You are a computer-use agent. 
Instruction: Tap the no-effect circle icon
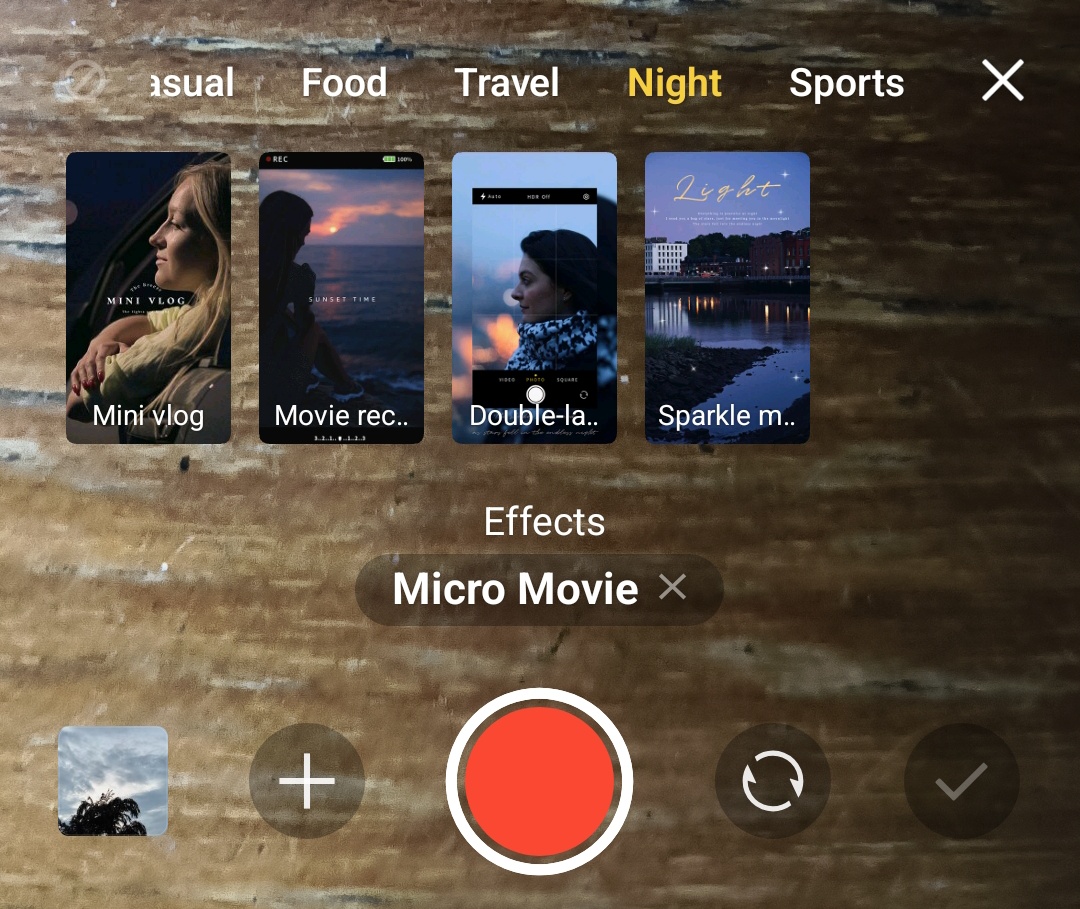pos(83,81)
